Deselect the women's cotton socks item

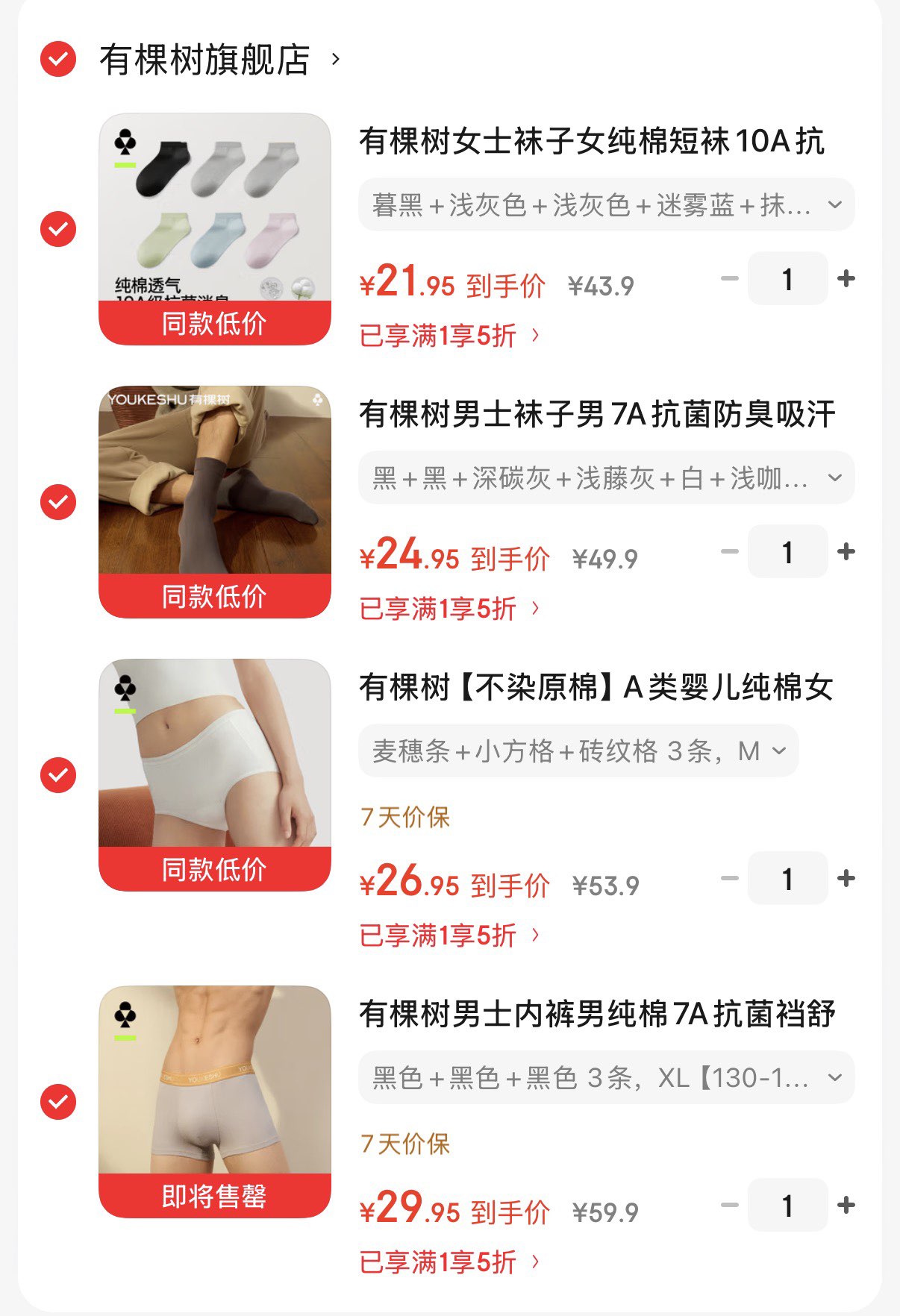58,229
